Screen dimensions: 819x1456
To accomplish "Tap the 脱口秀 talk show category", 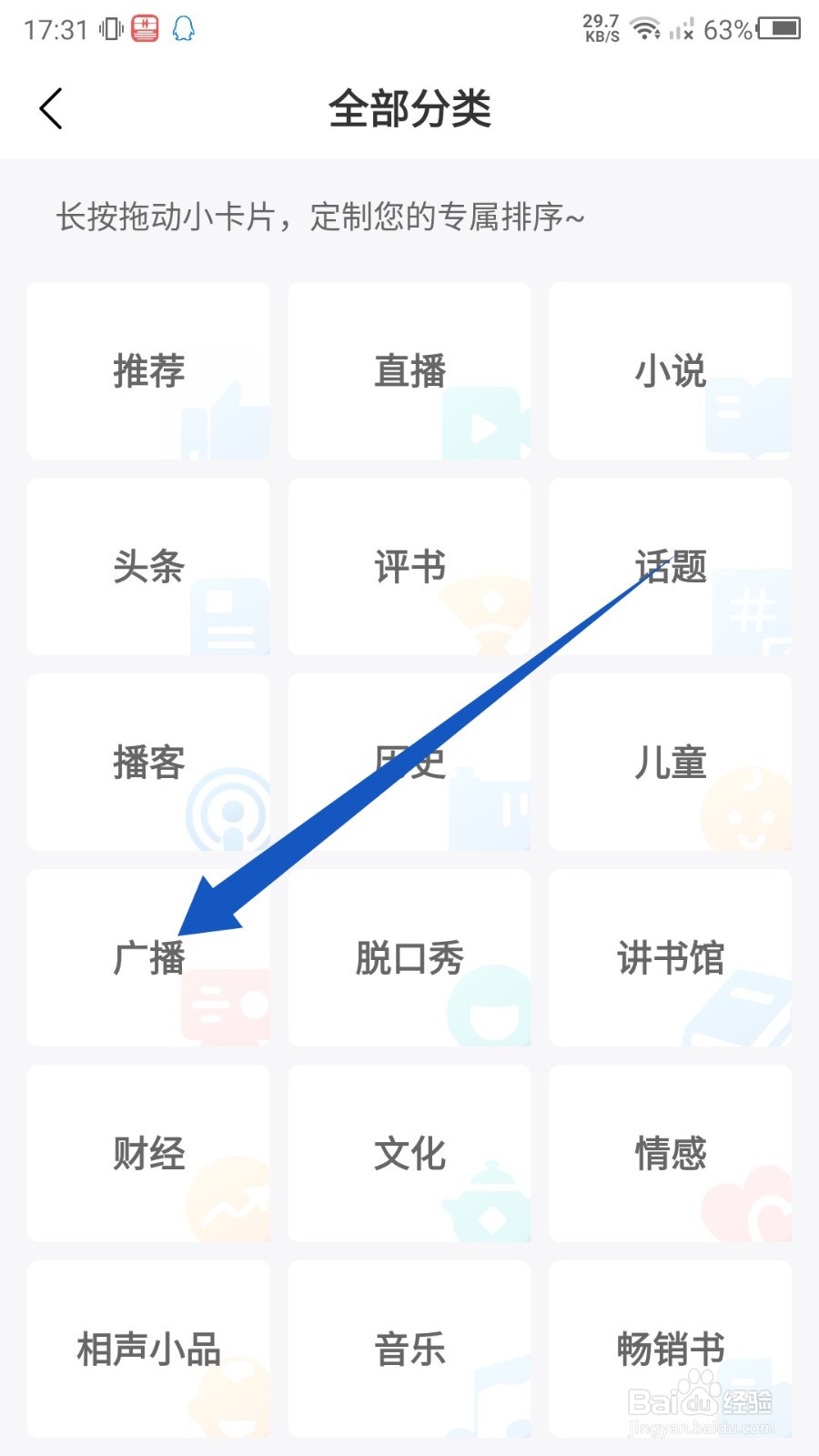I will click(409, 957).
